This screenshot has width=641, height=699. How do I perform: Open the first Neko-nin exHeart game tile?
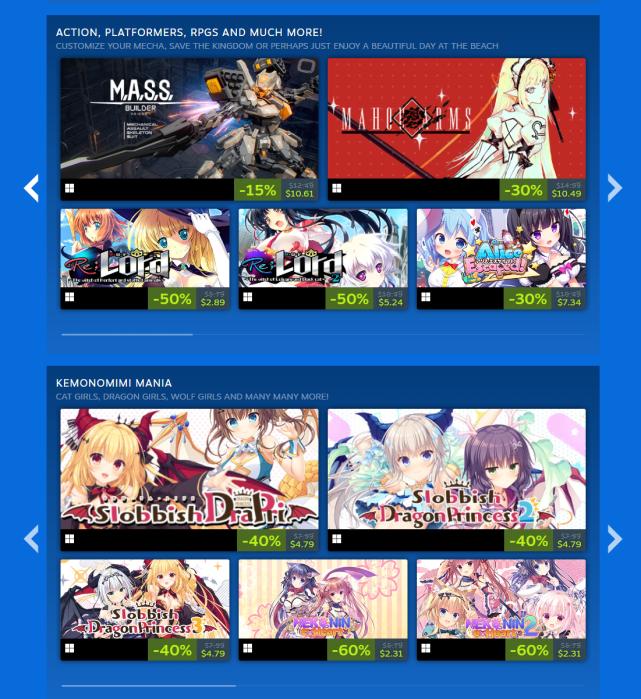pyautogui.click(x=322, y=600)
